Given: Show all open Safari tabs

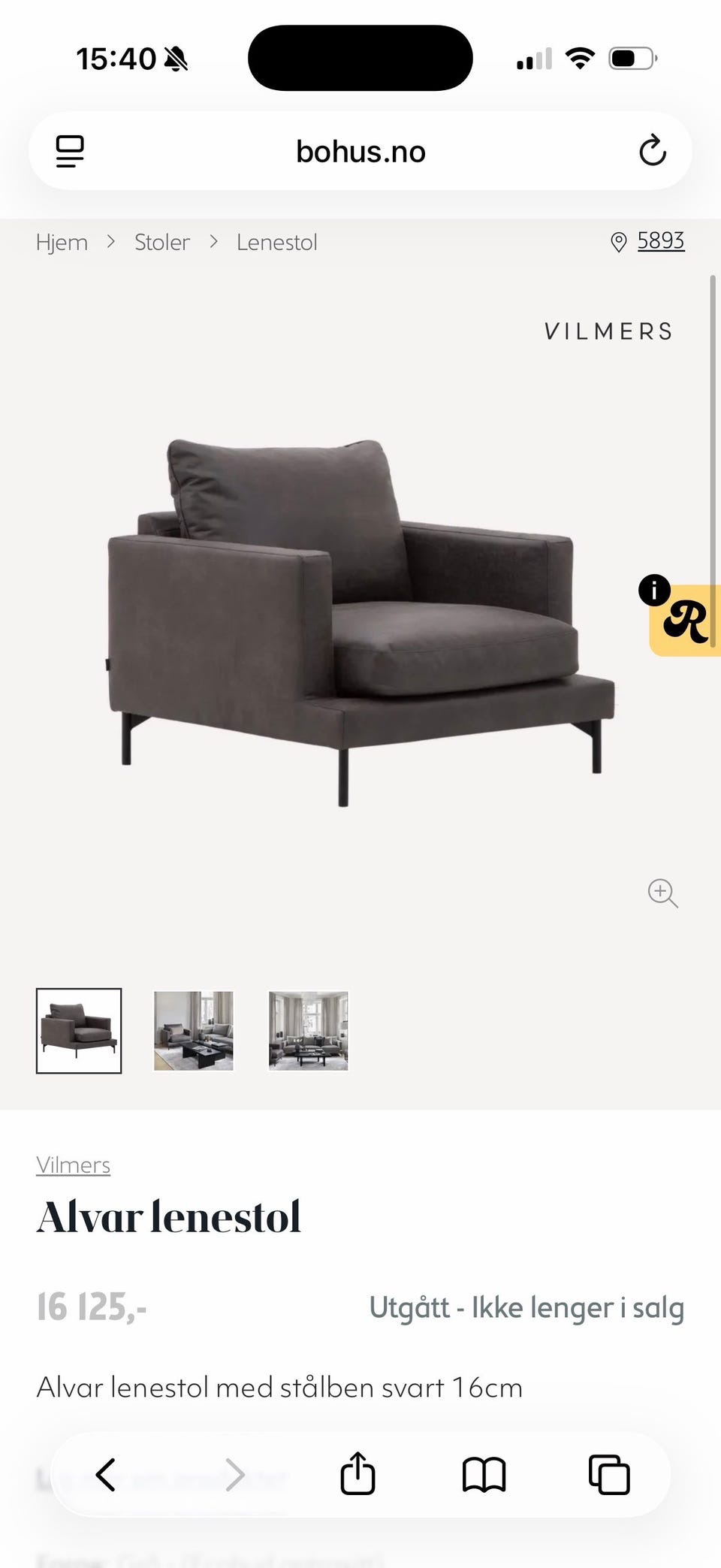Looking at the screenshot, I should coord(609,1474).
